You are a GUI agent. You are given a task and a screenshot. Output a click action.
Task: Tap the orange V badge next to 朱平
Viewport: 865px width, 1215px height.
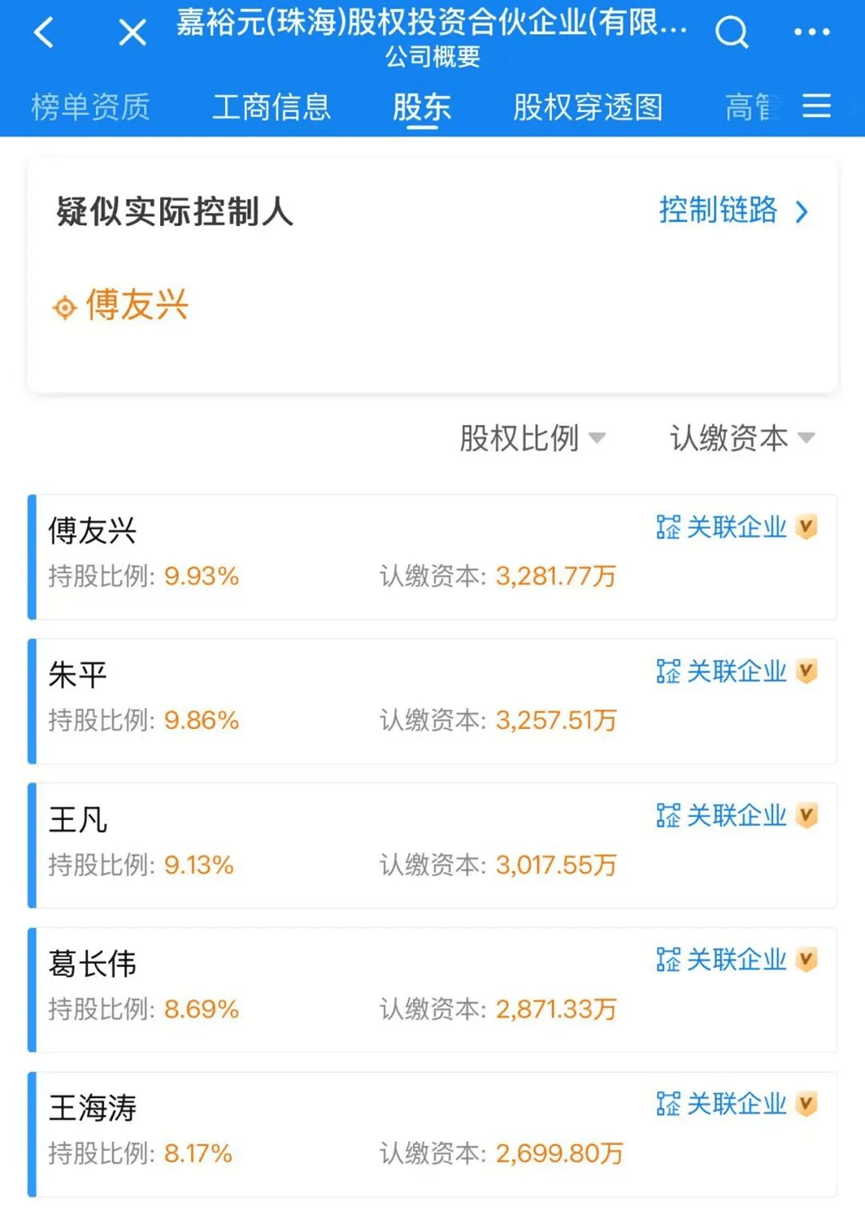pos(806,671)
